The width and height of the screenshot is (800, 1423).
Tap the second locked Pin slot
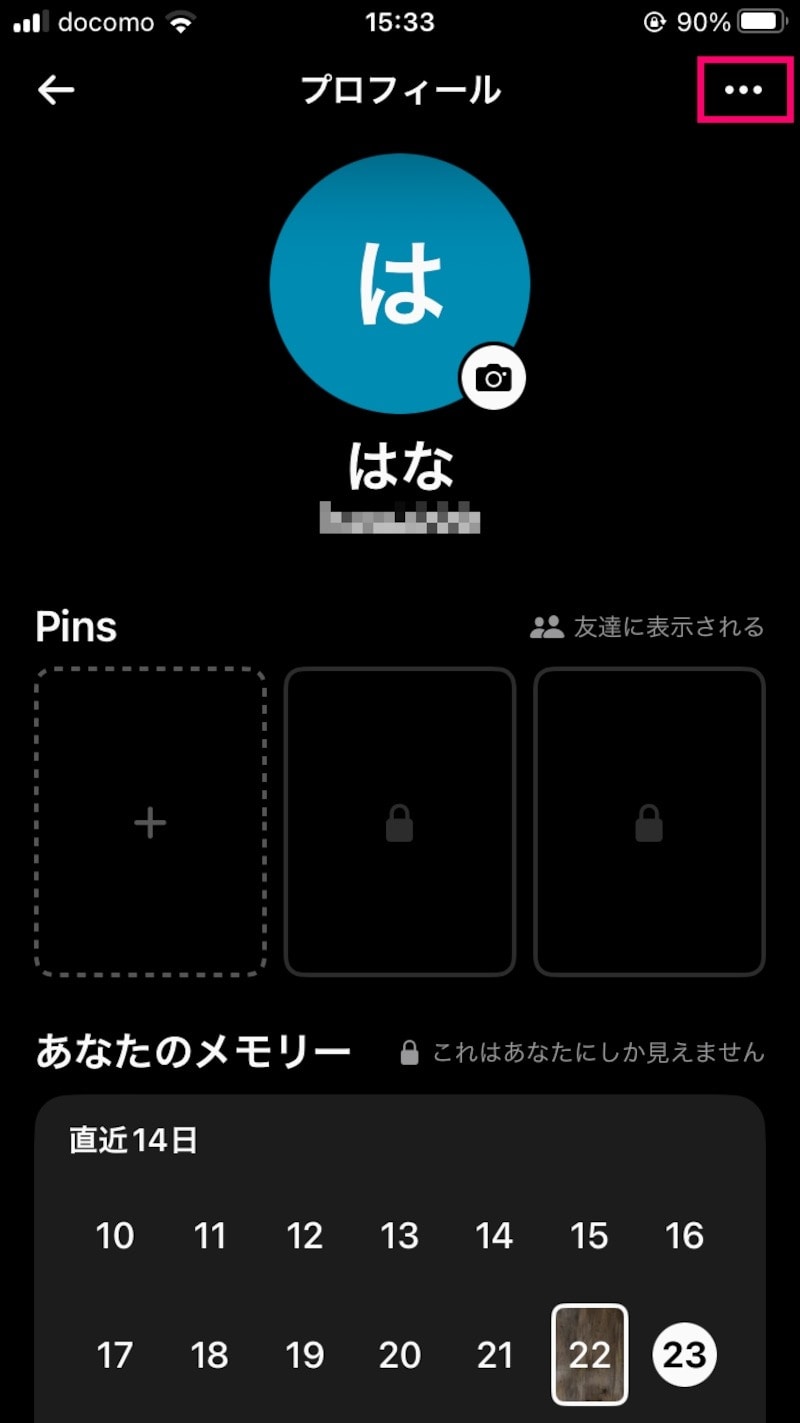(x=648, y=823)
